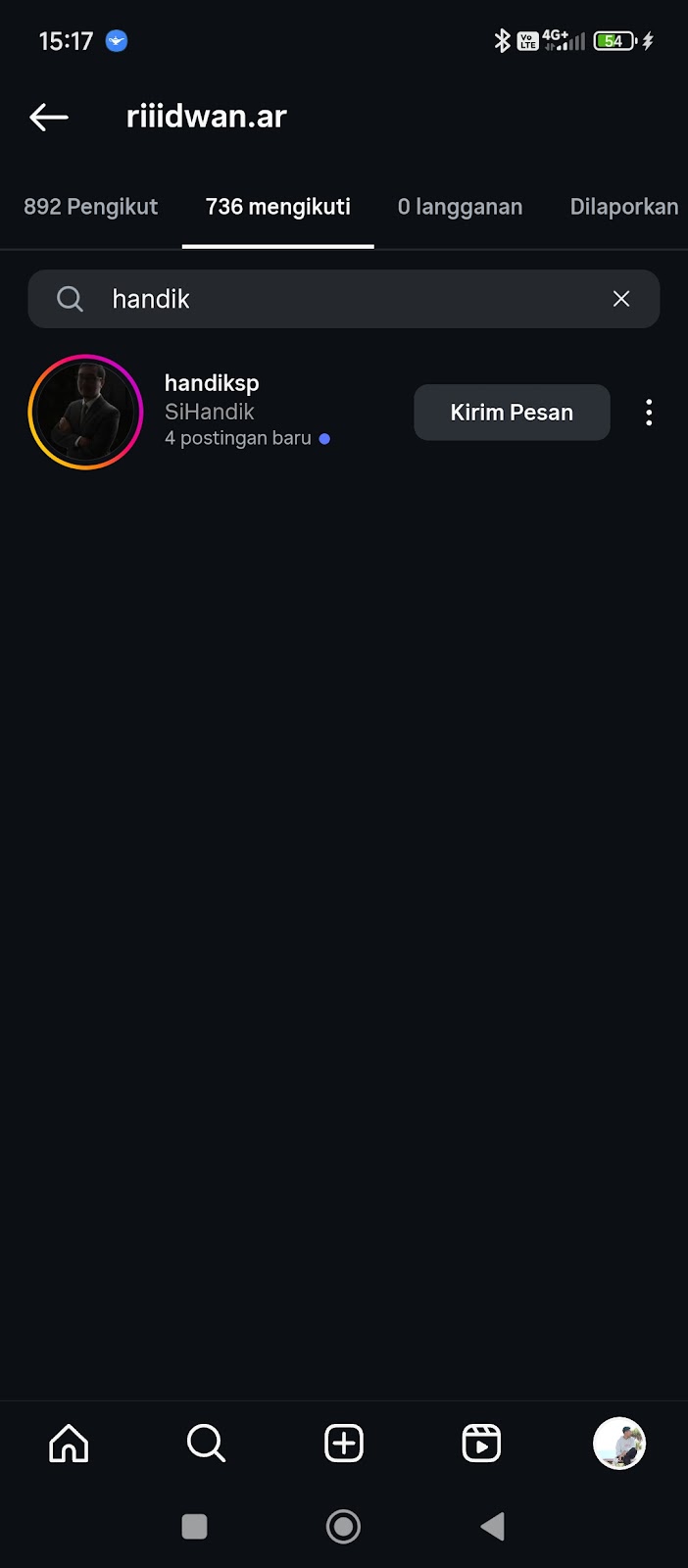Tap Kirim Pesan to message handiksp
688x1568 pixels.
click(x=512, y=413)
